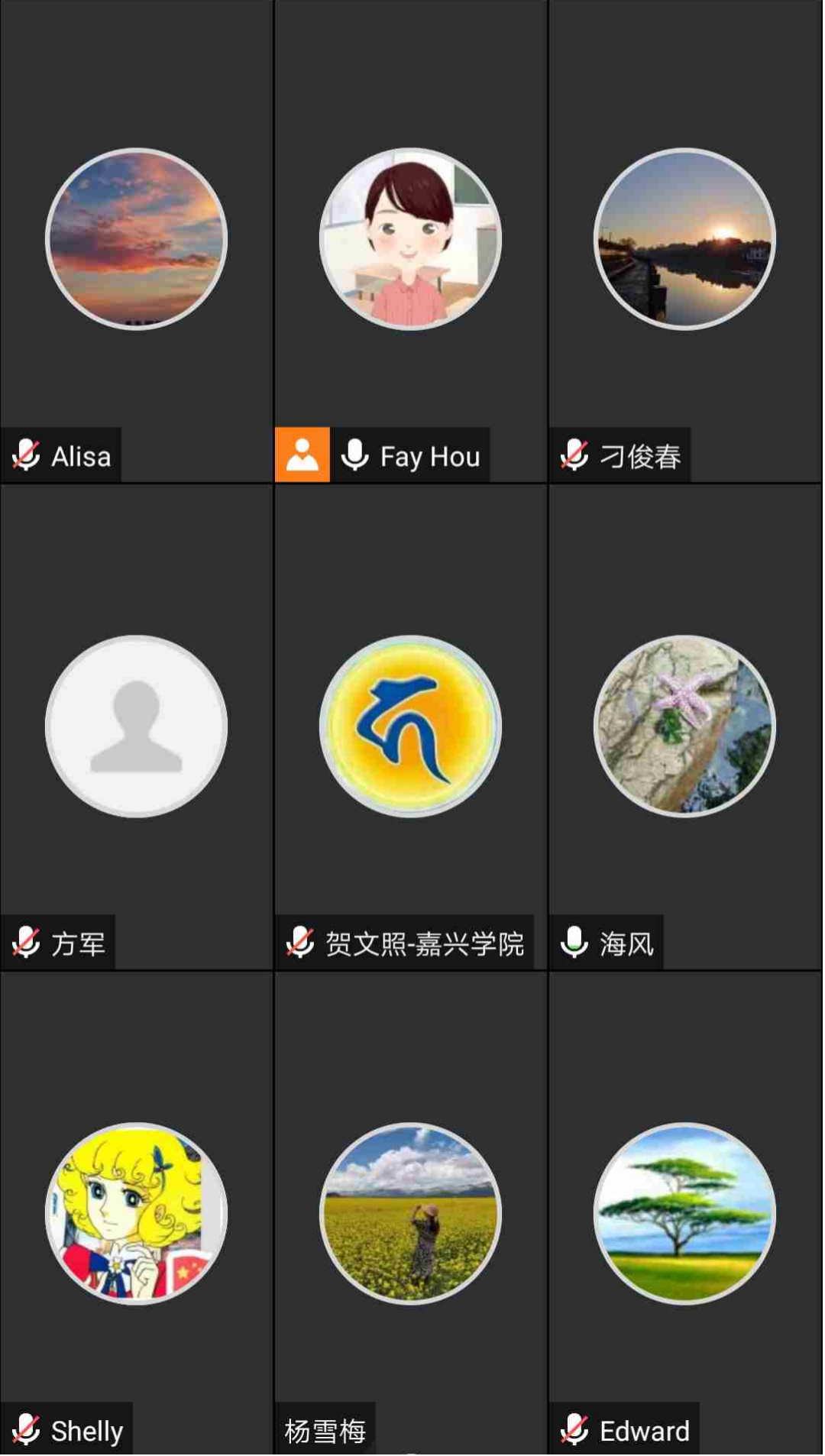Tap 方军's participant tile
The width and height of the screenshot is (825, 1456).
point(136,726)
